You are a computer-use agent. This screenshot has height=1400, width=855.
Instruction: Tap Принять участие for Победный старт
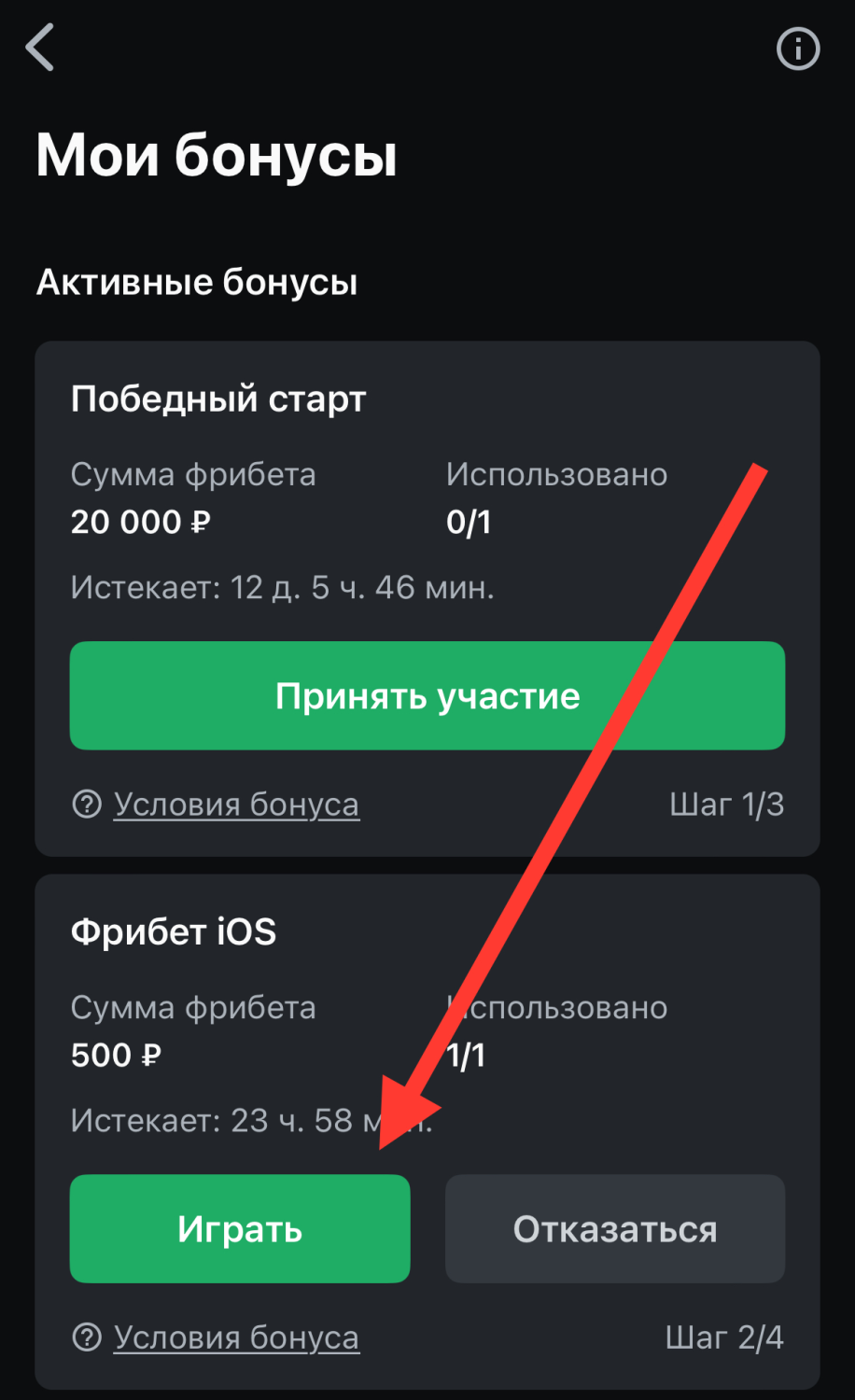[x=427, y=695]
